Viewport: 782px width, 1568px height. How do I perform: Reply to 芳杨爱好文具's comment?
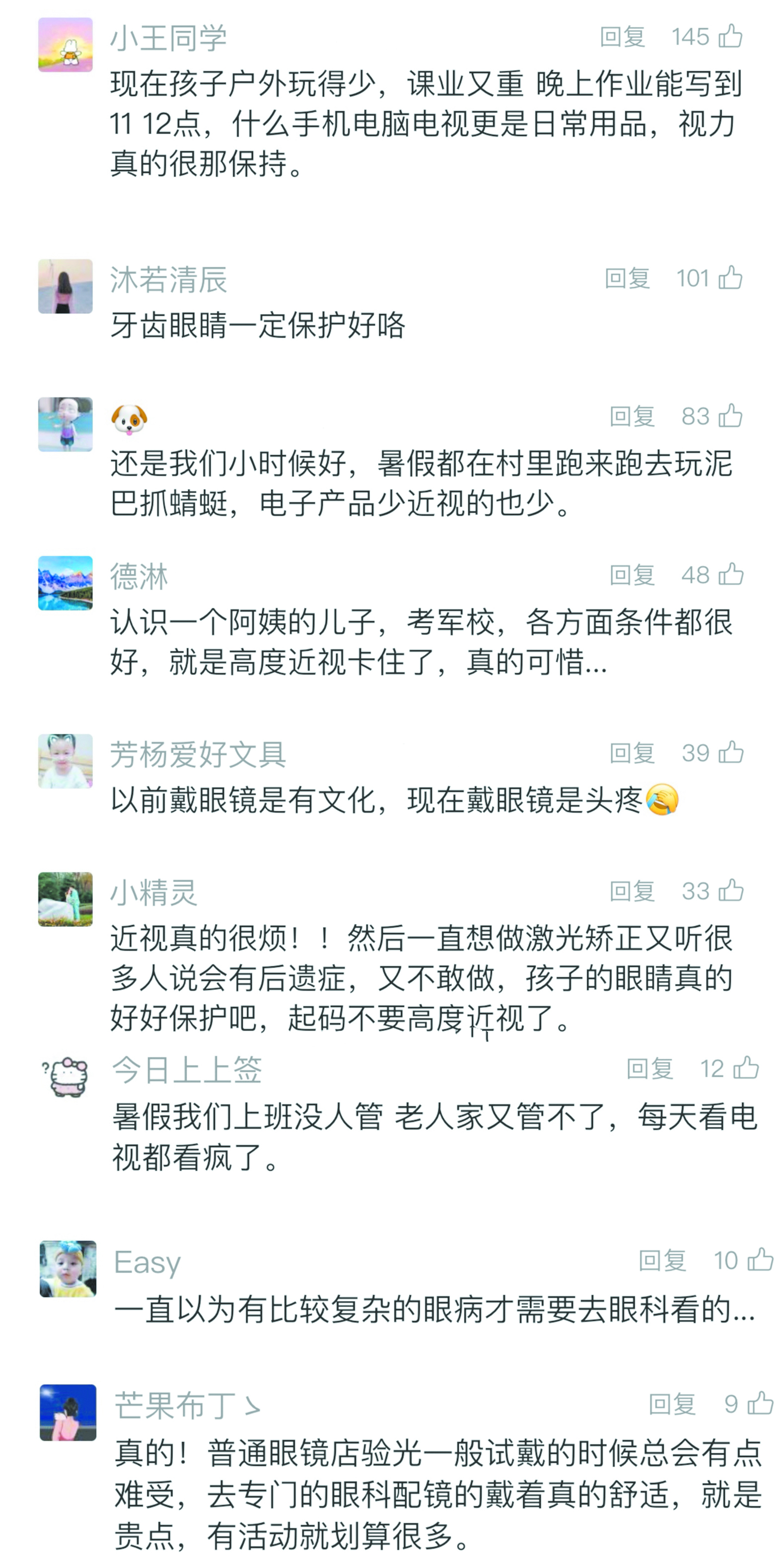point(632,753)
